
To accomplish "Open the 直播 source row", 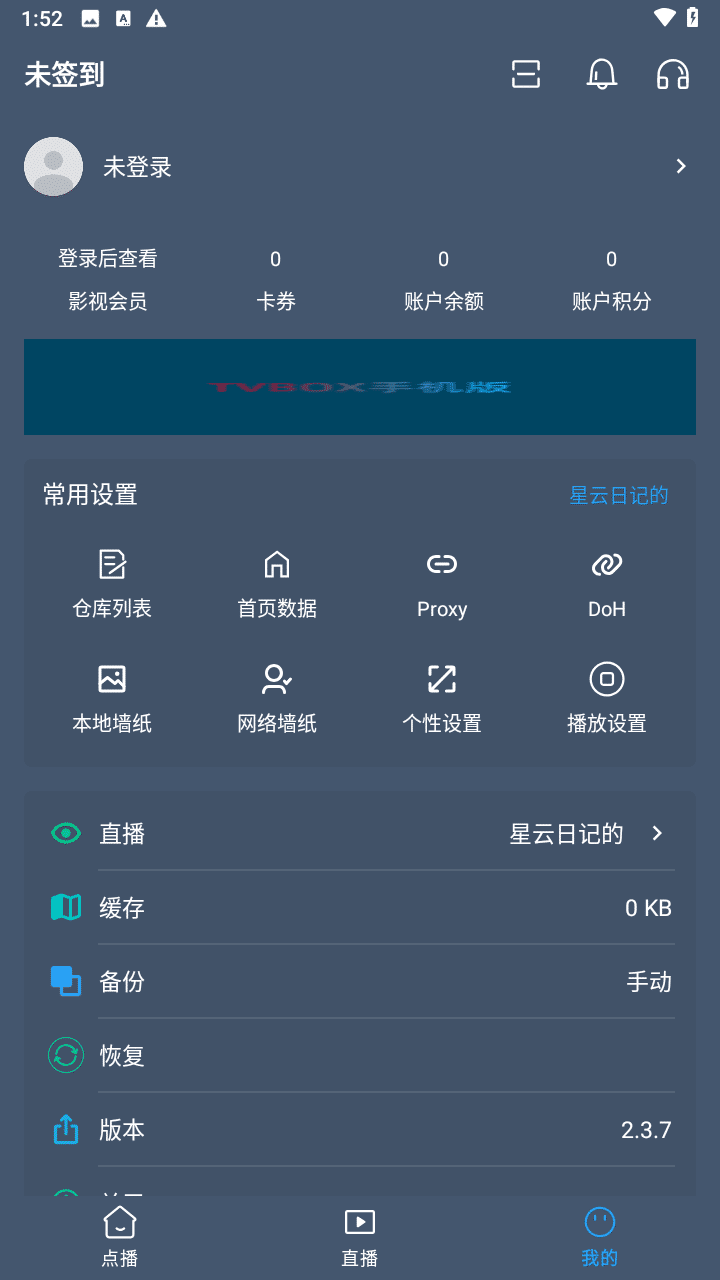I will coord(360,833).
